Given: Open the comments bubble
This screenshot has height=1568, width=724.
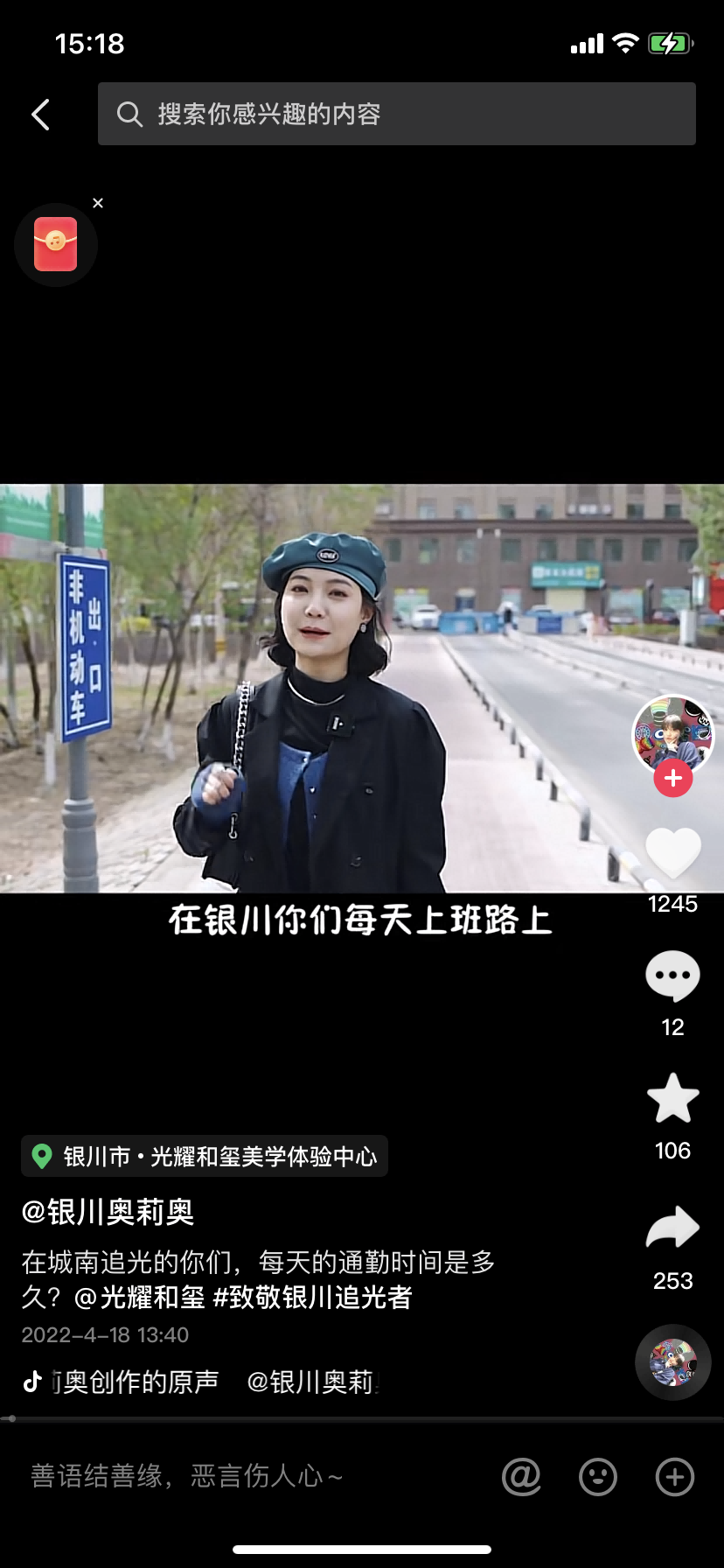Looking at the screenshot, I should pyautogui.click(x=672, y=975).
